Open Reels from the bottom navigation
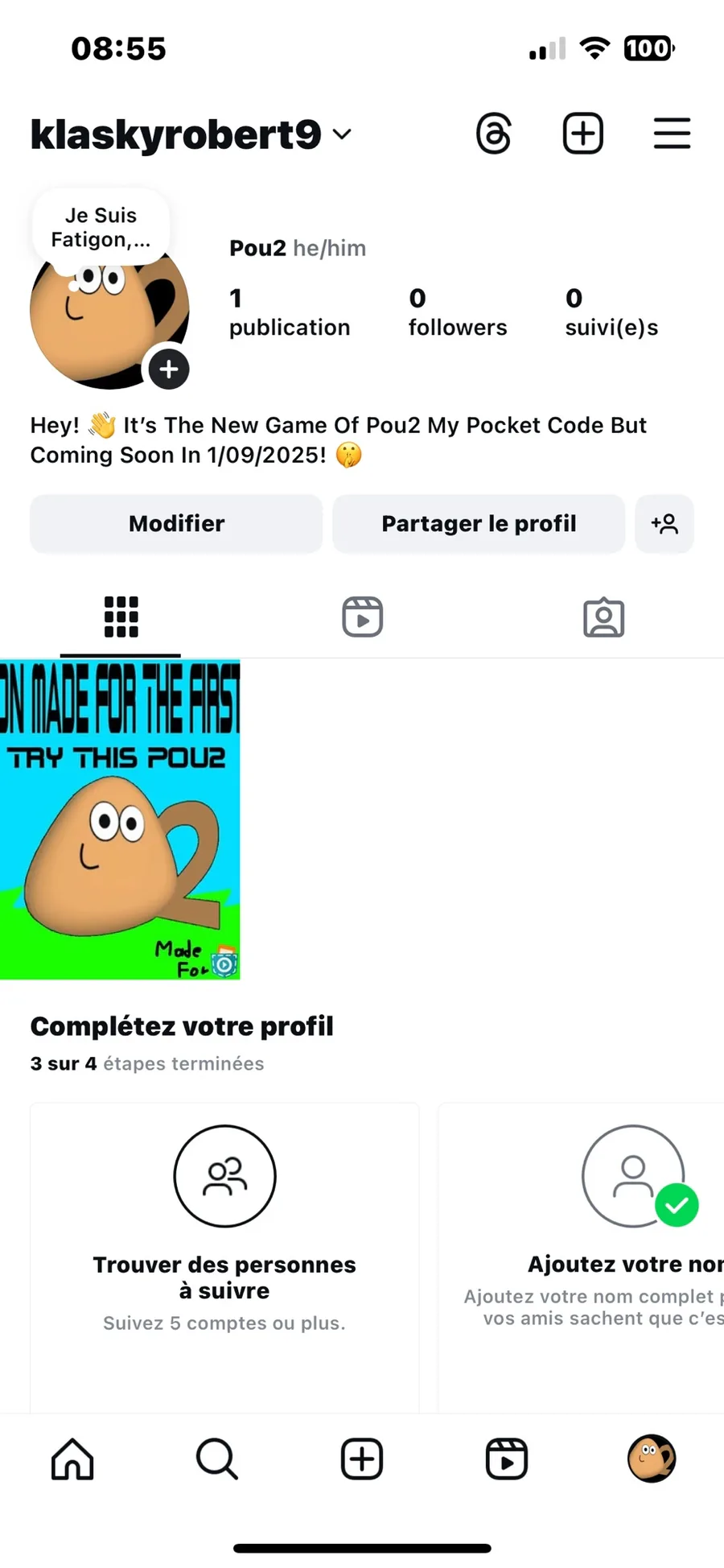This screenshot has width=724, height=1568. [x=507, y=1459]
